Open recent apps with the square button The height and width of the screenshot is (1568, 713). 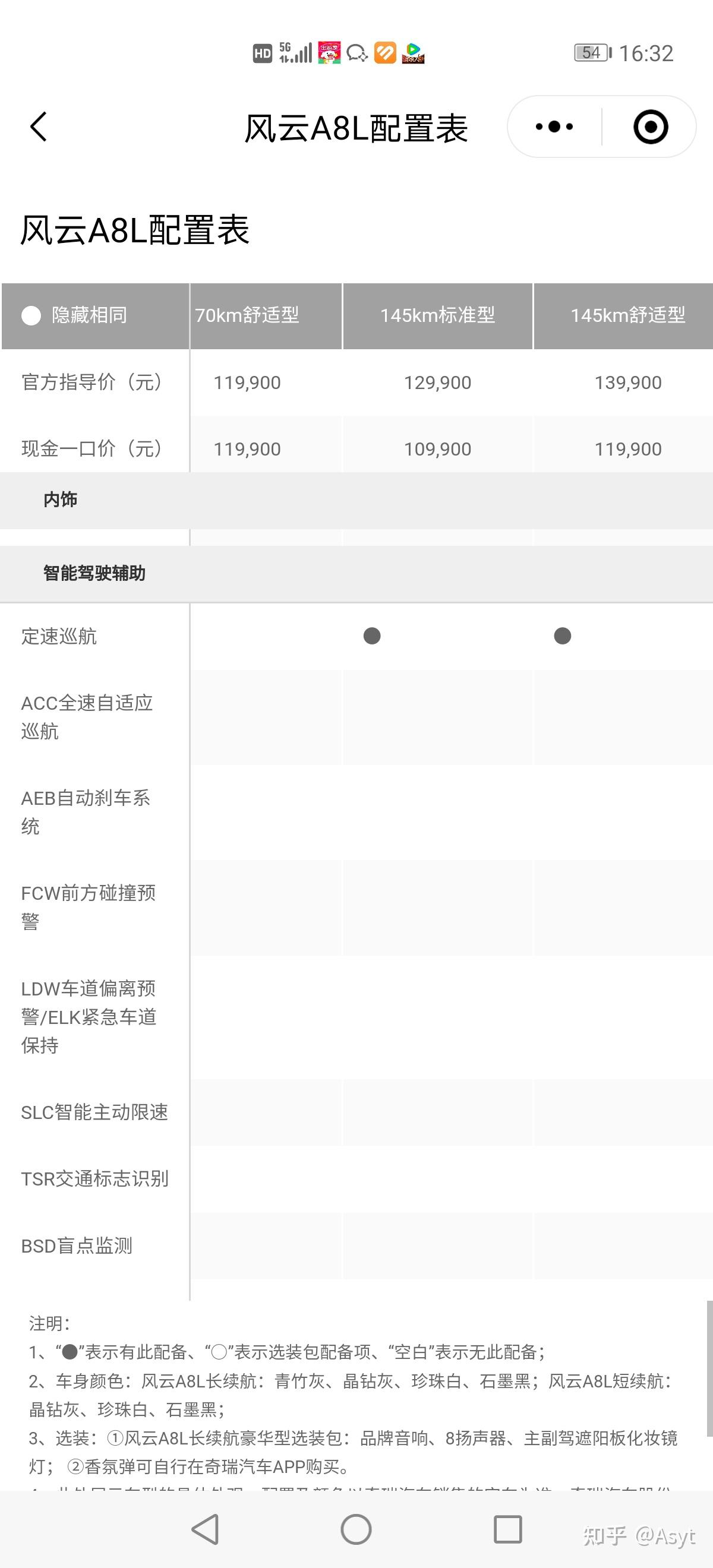[x=508, y=1529]
